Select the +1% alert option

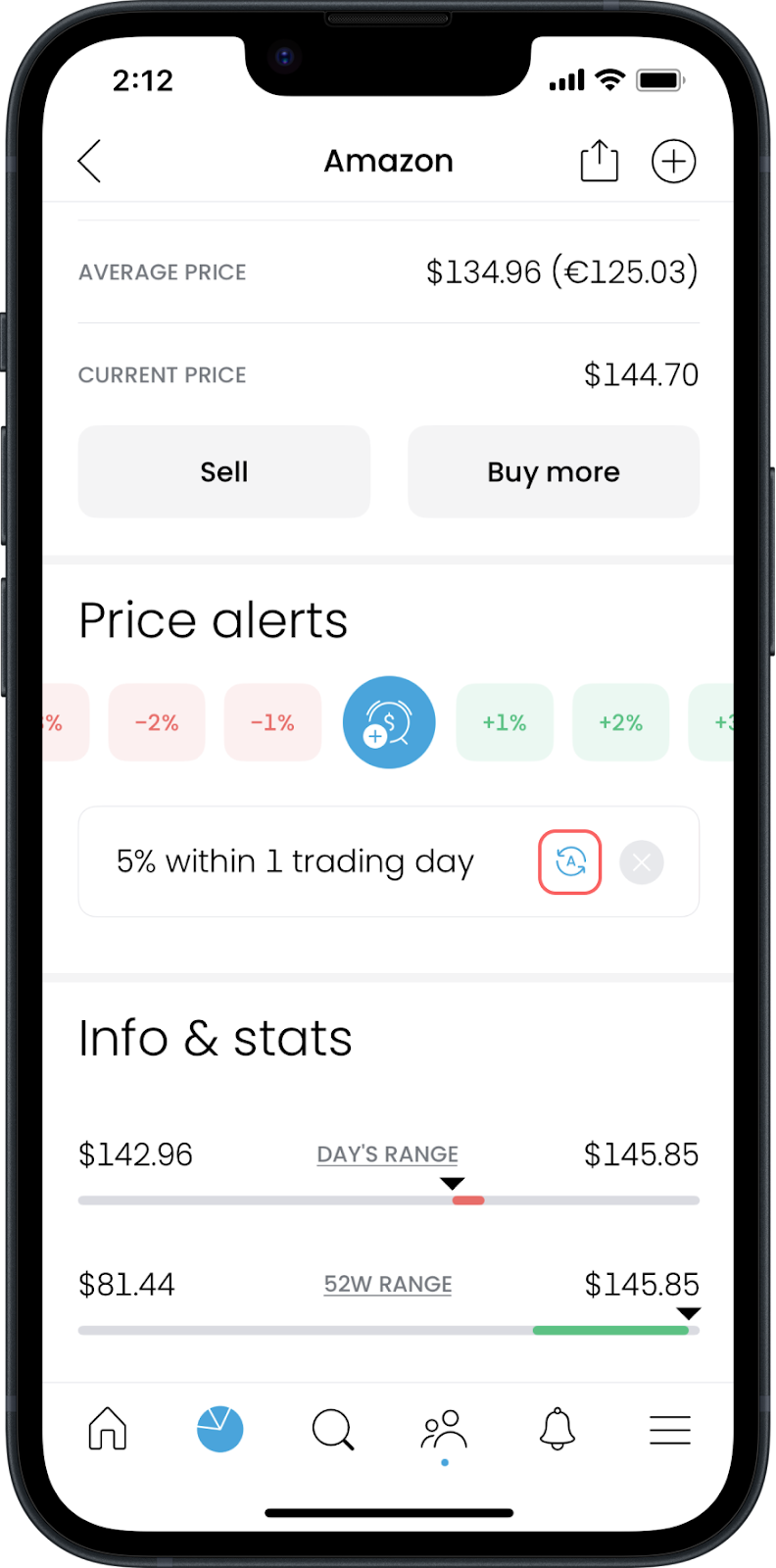[505, 722]
